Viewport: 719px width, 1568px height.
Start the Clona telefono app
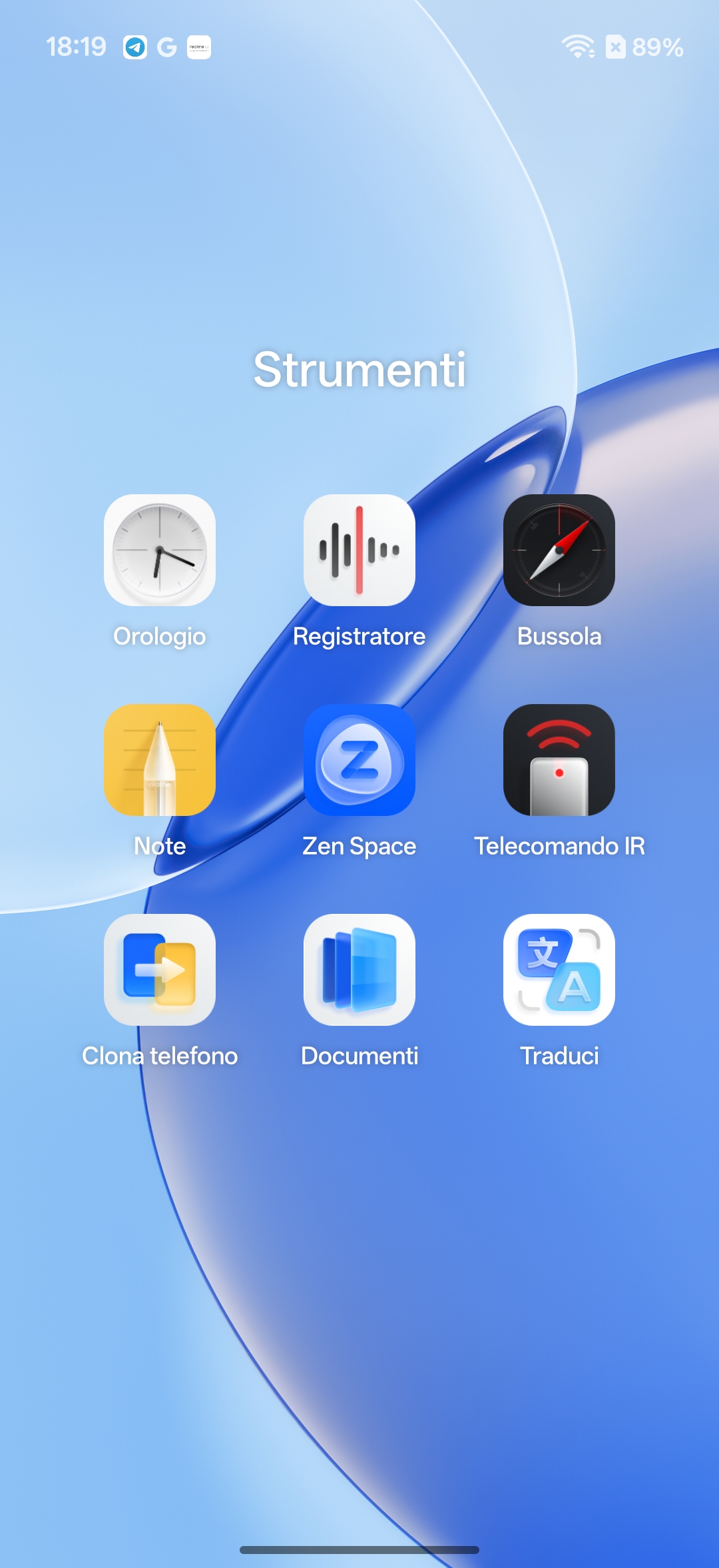(160, 970)
